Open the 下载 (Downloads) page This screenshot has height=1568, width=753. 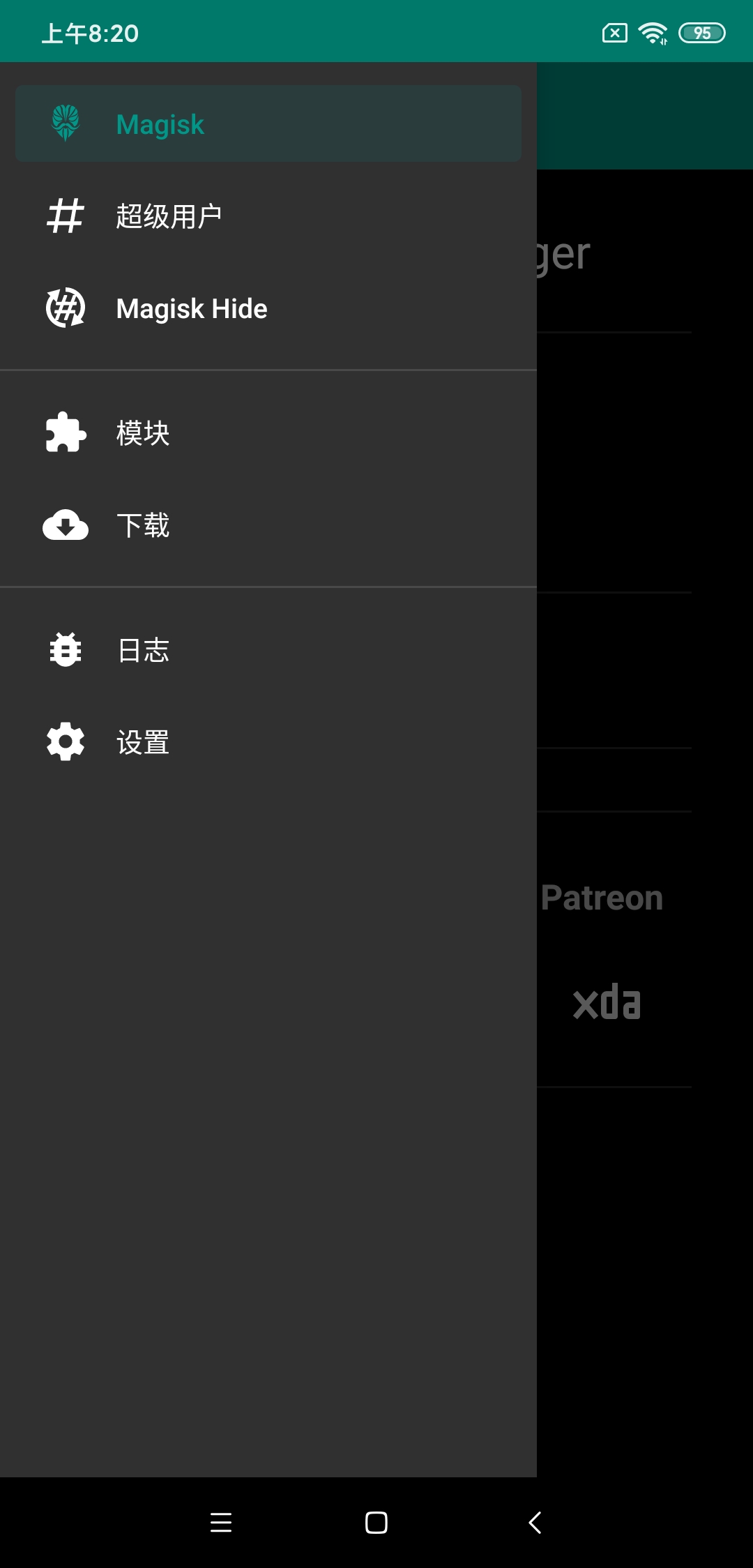click(268, 525)
